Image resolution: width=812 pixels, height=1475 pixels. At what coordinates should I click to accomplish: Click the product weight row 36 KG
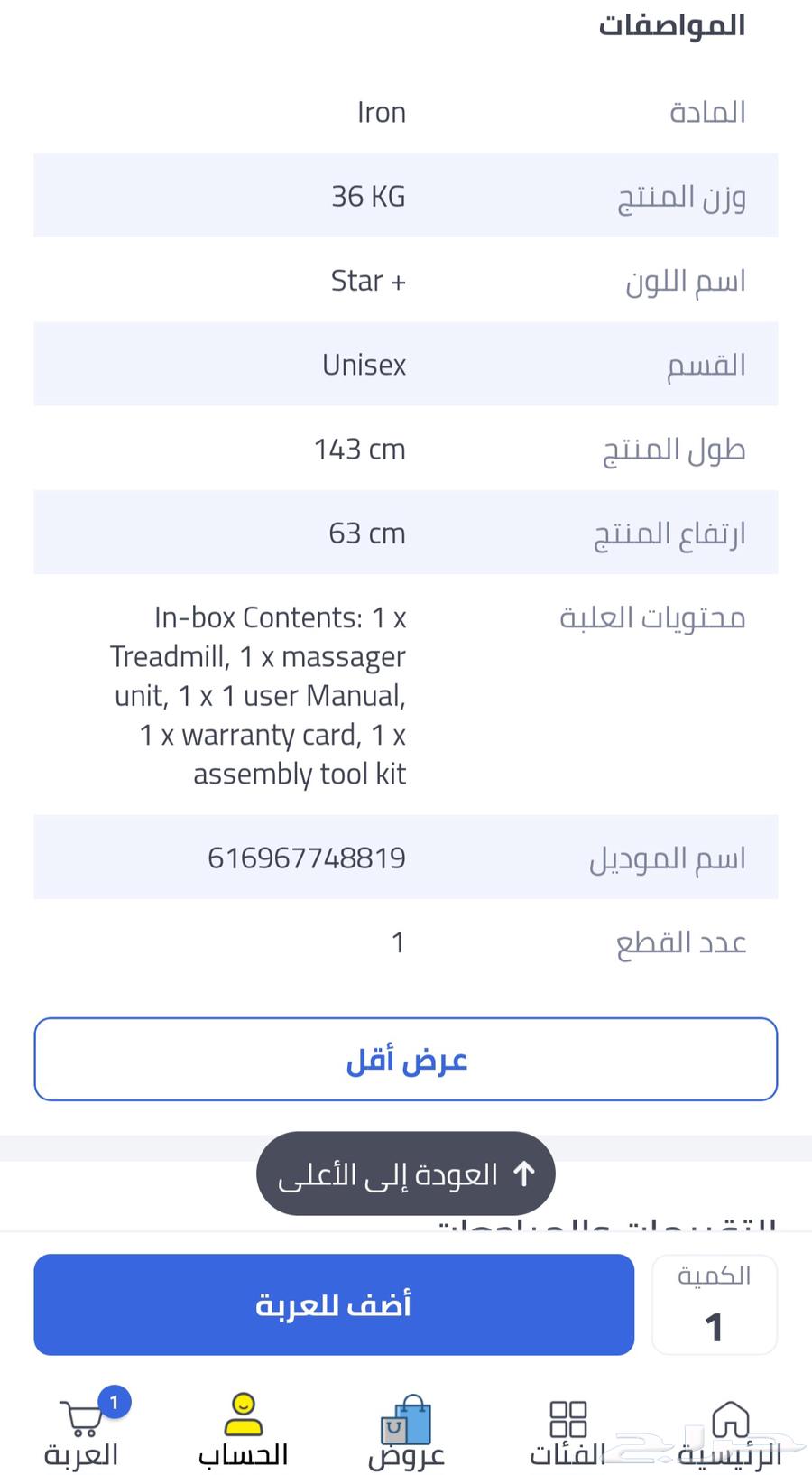406,195
